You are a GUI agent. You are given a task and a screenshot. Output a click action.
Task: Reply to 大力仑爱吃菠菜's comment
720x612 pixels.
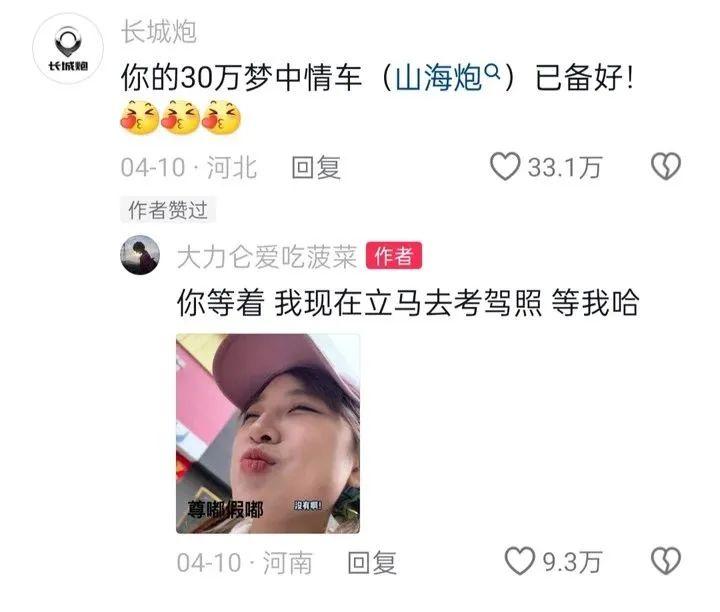pyautogui.click(x=371, y=562)
